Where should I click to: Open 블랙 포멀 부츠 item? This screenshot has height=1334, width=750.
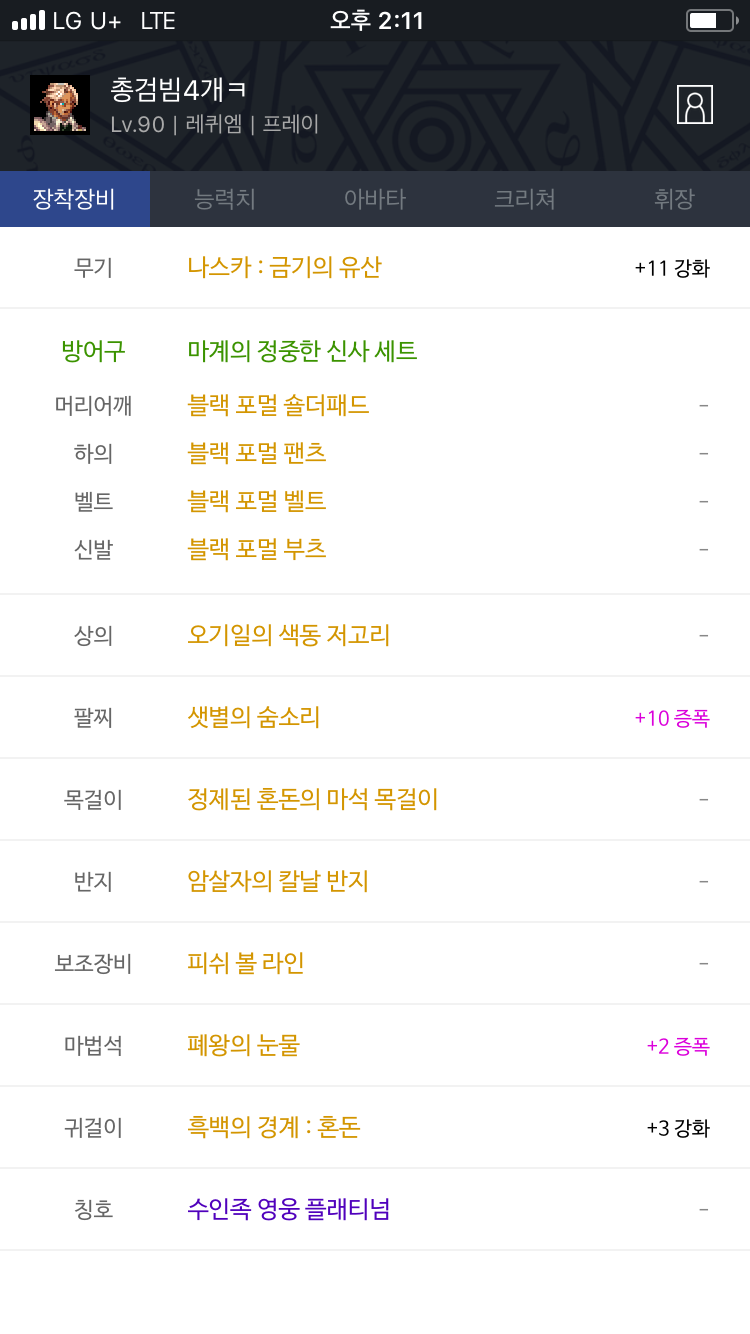(x=257, y=549)
